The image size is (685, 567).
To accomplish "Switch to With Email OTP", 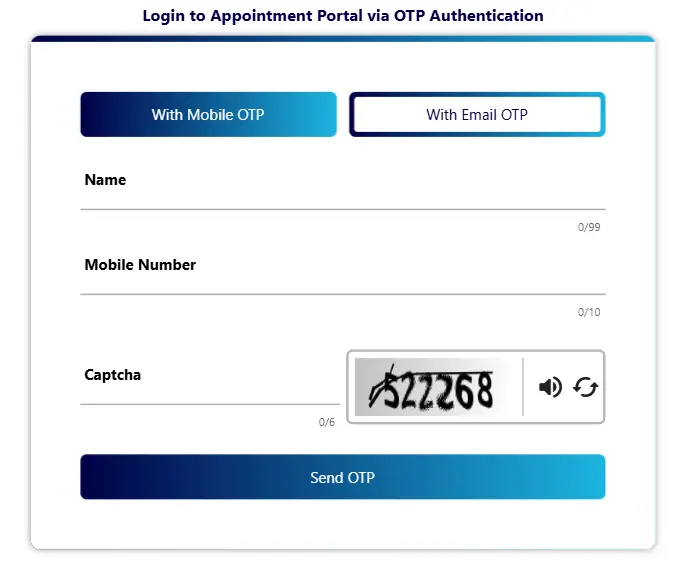I will click(477, 115).
